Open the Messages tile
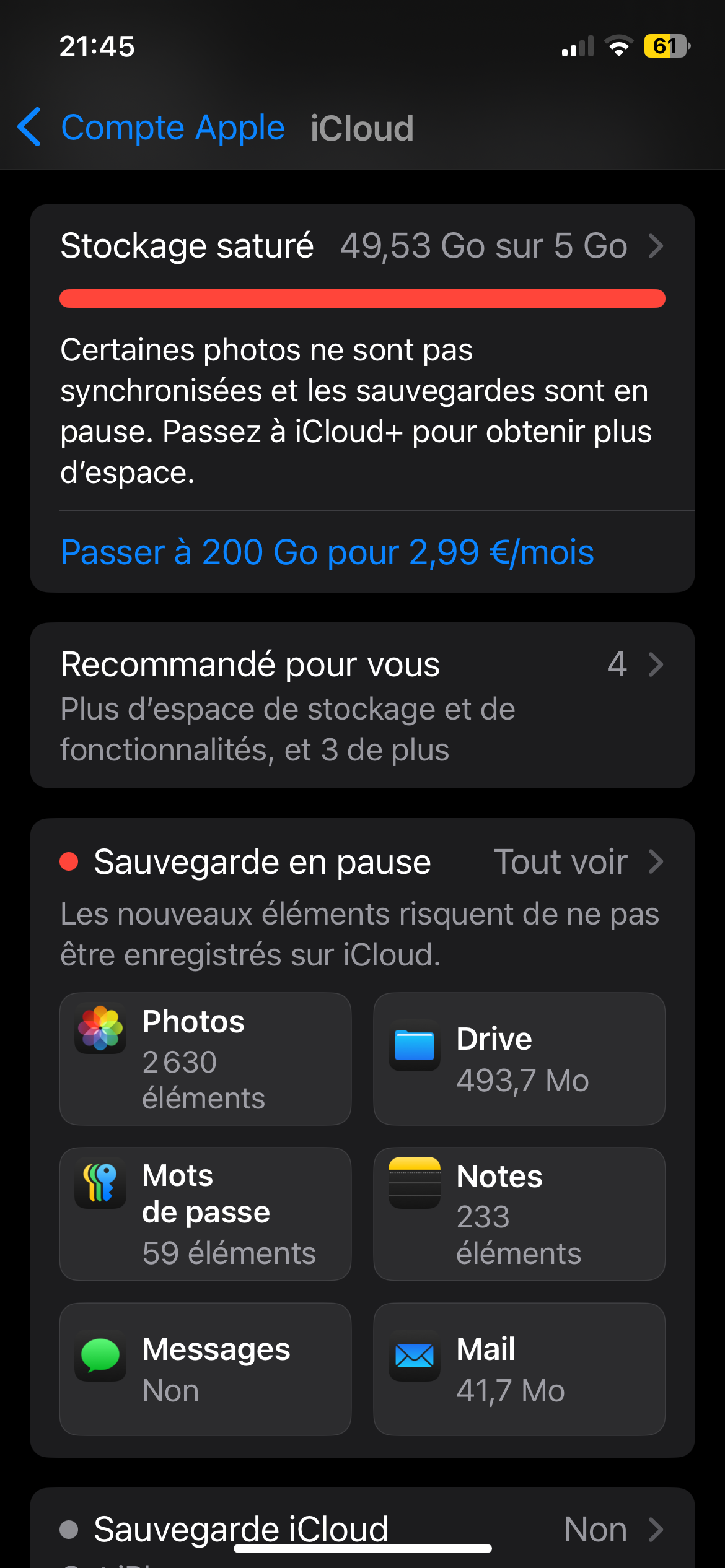This screenshot has height=1568, width=725. point(205,1369)
